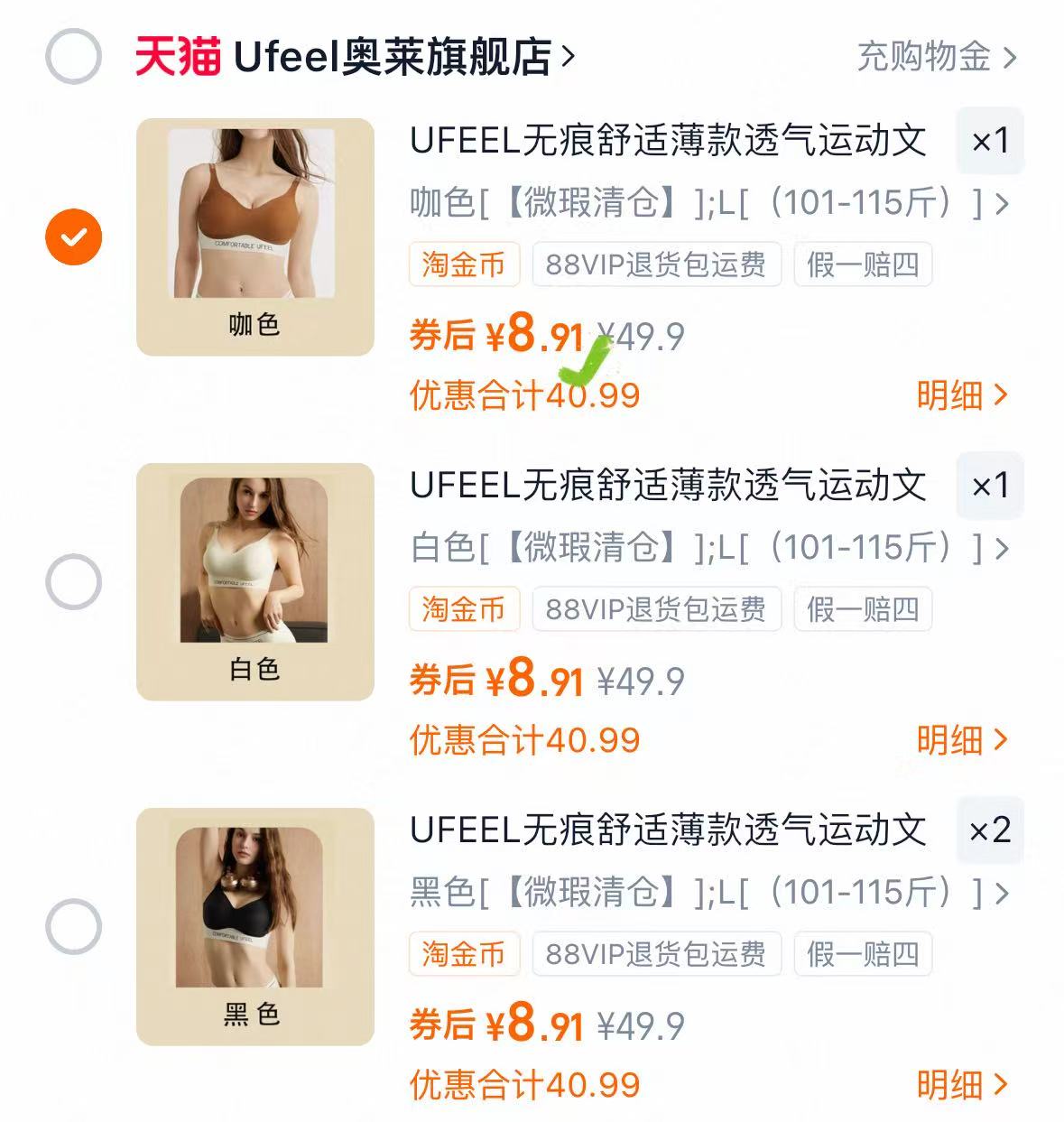Open the 淘金币 tag on the 咖色 item

pos(465,265)
